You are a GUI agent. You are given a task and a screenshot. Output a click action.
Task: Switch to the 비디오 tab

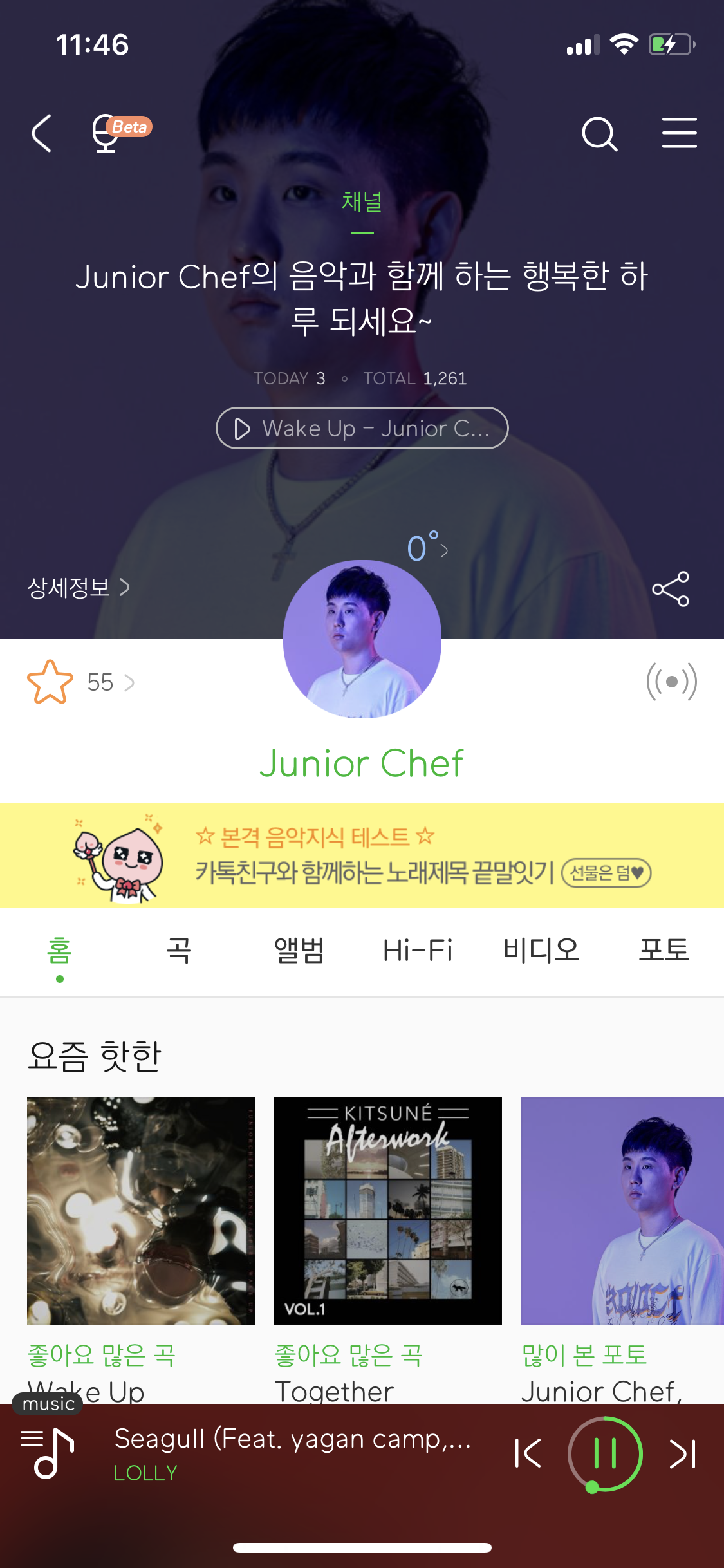pos(541,950)
